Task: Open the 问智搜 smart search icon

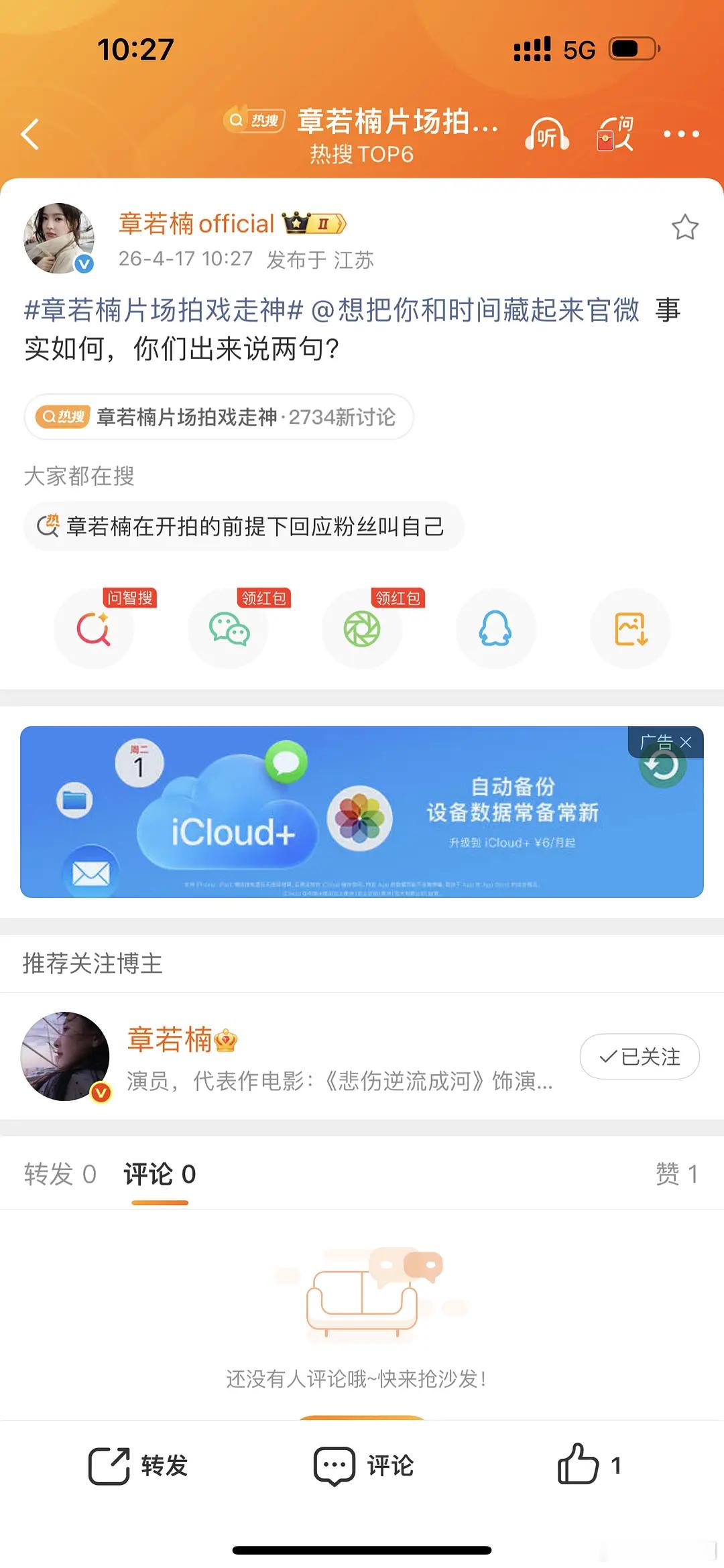Action: point(94,629)
